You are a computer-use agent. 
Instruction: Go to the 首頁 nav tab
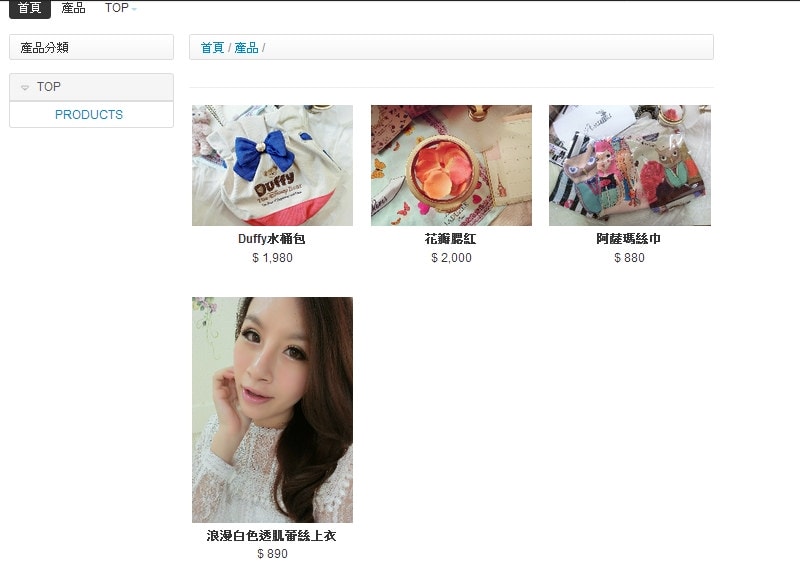click(x=29, y=8)
